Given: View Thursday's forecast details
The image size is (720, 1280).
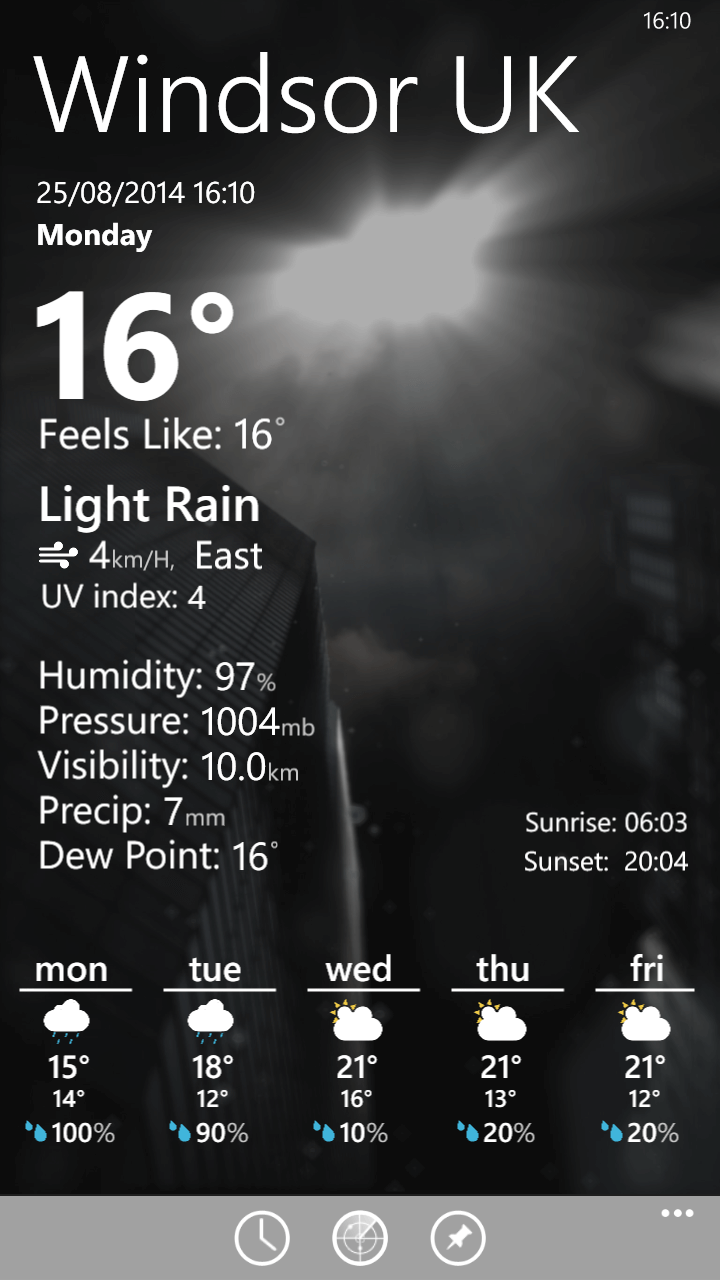Looking at the screenshot, I should [x=505, y=1050].
